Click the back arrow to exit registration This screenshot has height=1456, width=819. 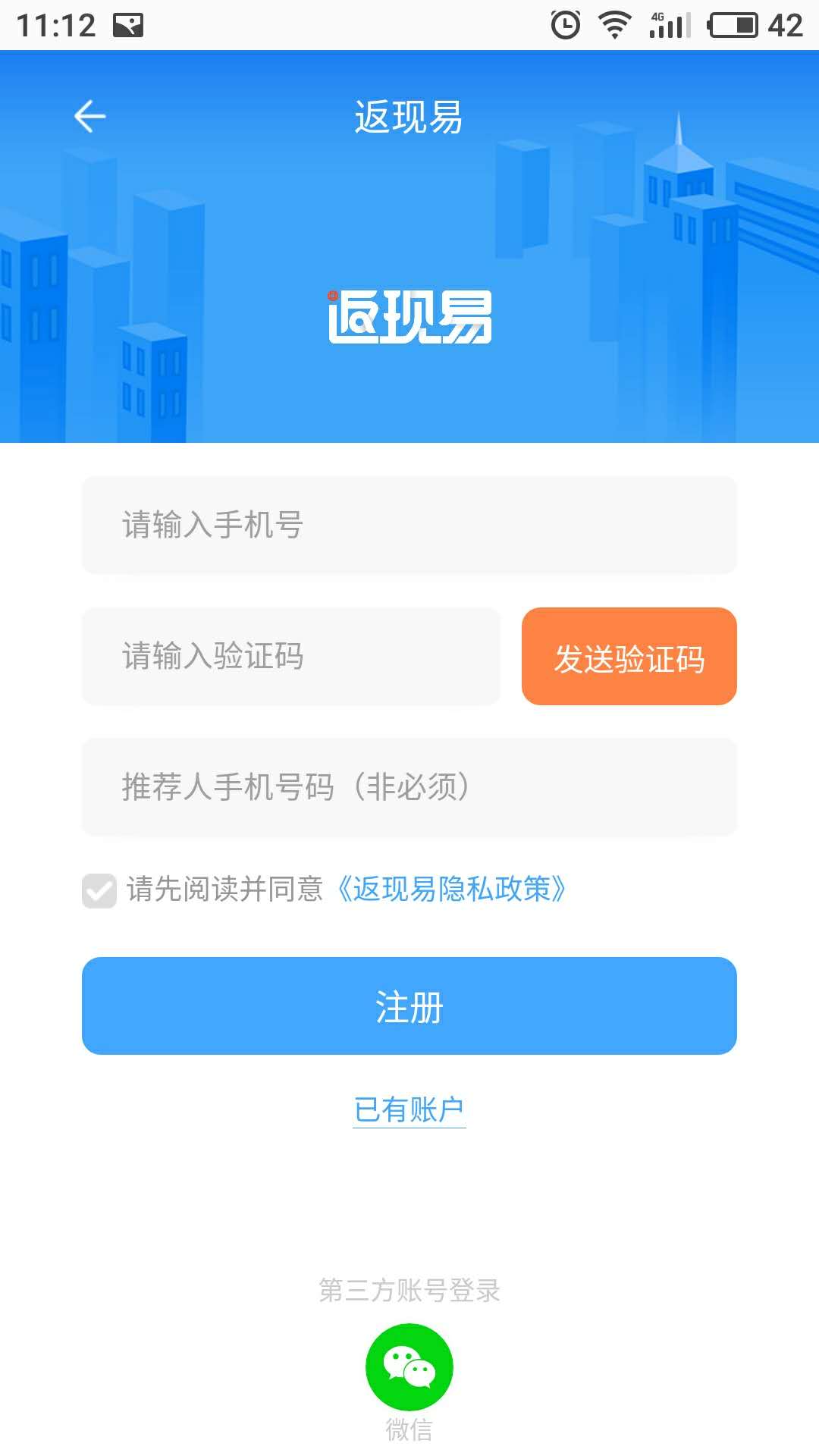coord(90,115)
